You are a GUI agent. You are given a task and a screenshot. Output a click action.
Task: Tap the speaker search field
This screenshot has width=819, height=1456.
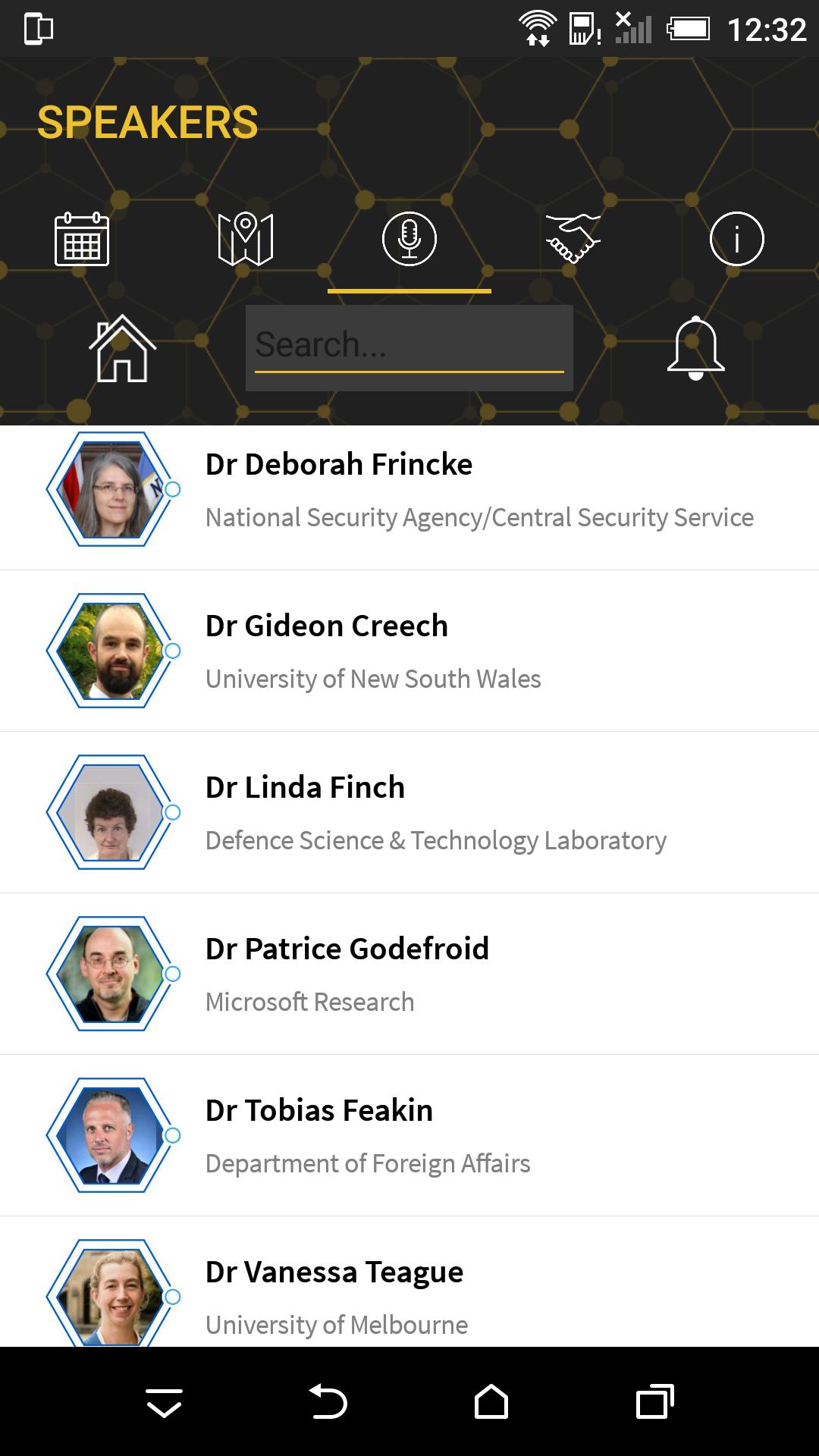click(409, 347)
